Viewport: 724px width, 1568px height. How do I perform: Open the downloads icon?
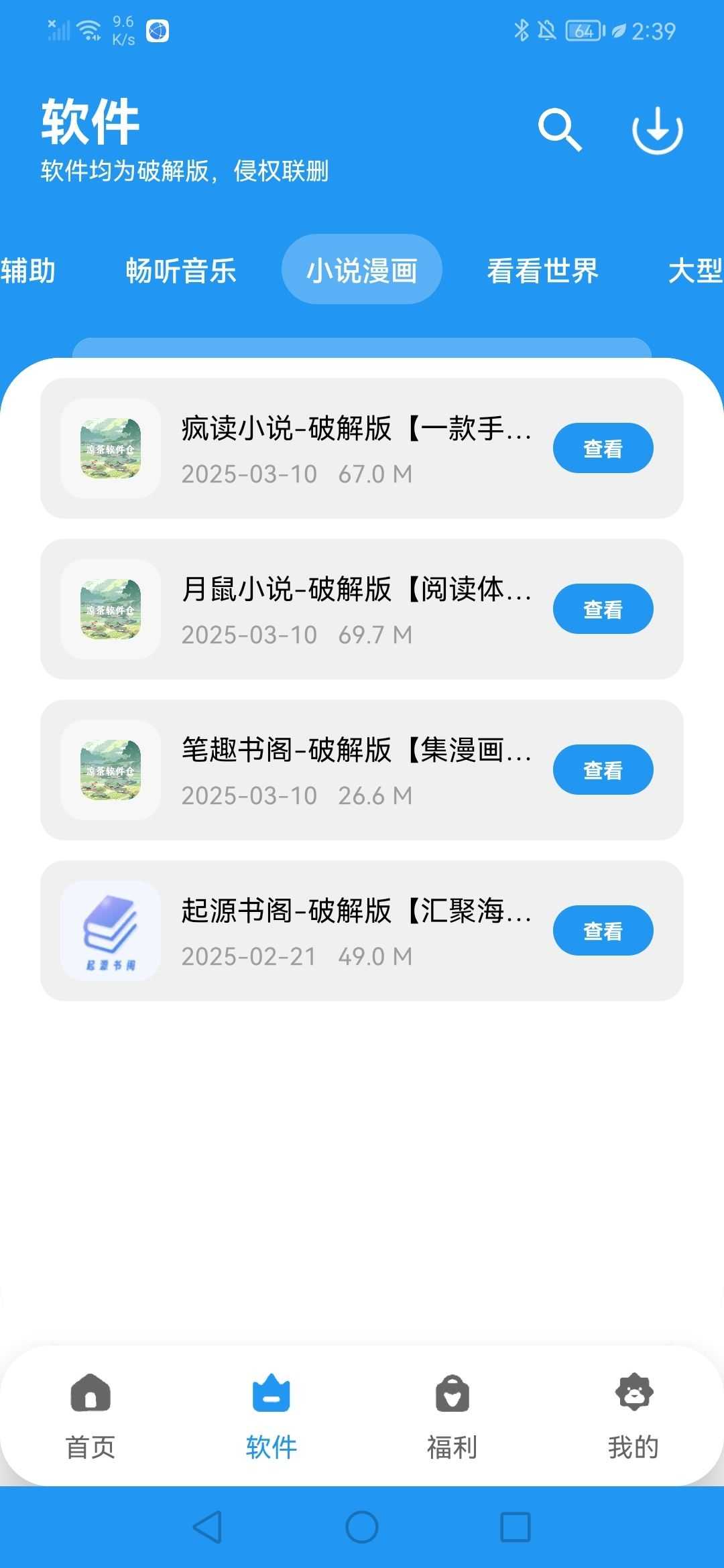(657, 129)
